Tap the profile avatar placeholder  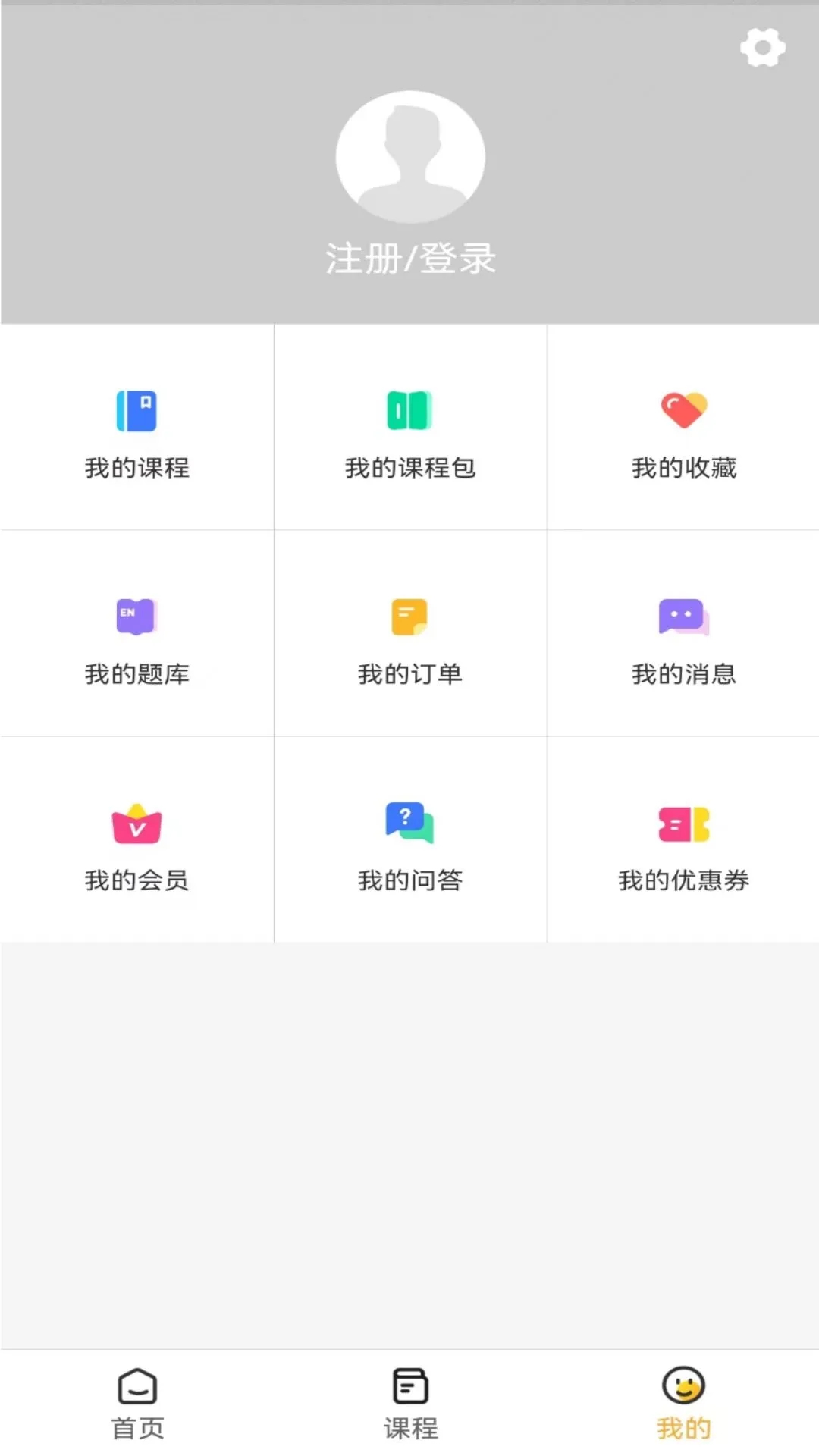(409, 155)
